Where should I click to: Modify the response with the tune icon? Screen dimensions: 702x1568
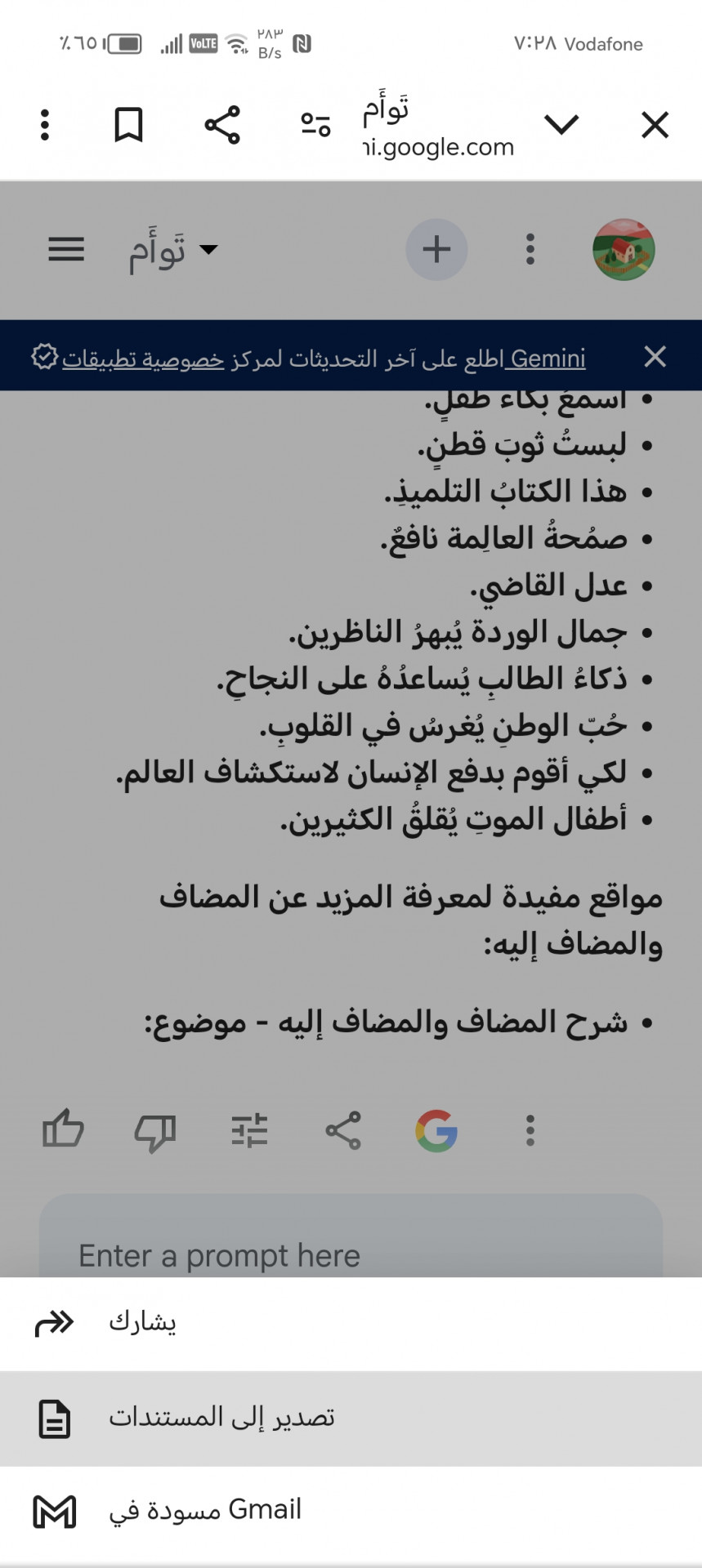(x=249, y=1131)
